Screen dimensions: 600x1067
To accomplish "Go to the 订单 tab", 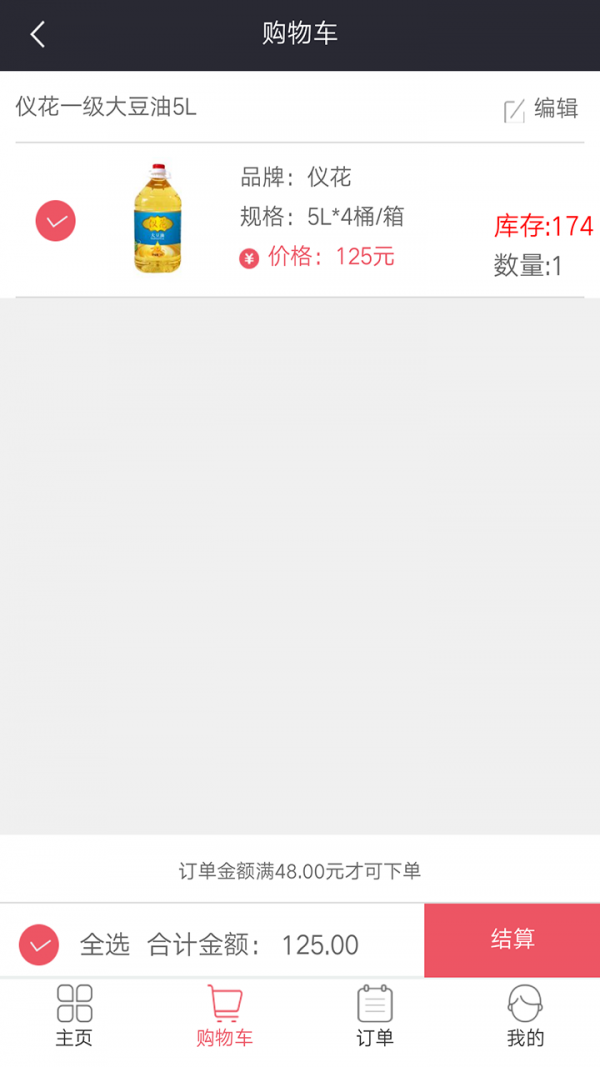I will point(375,1015).
